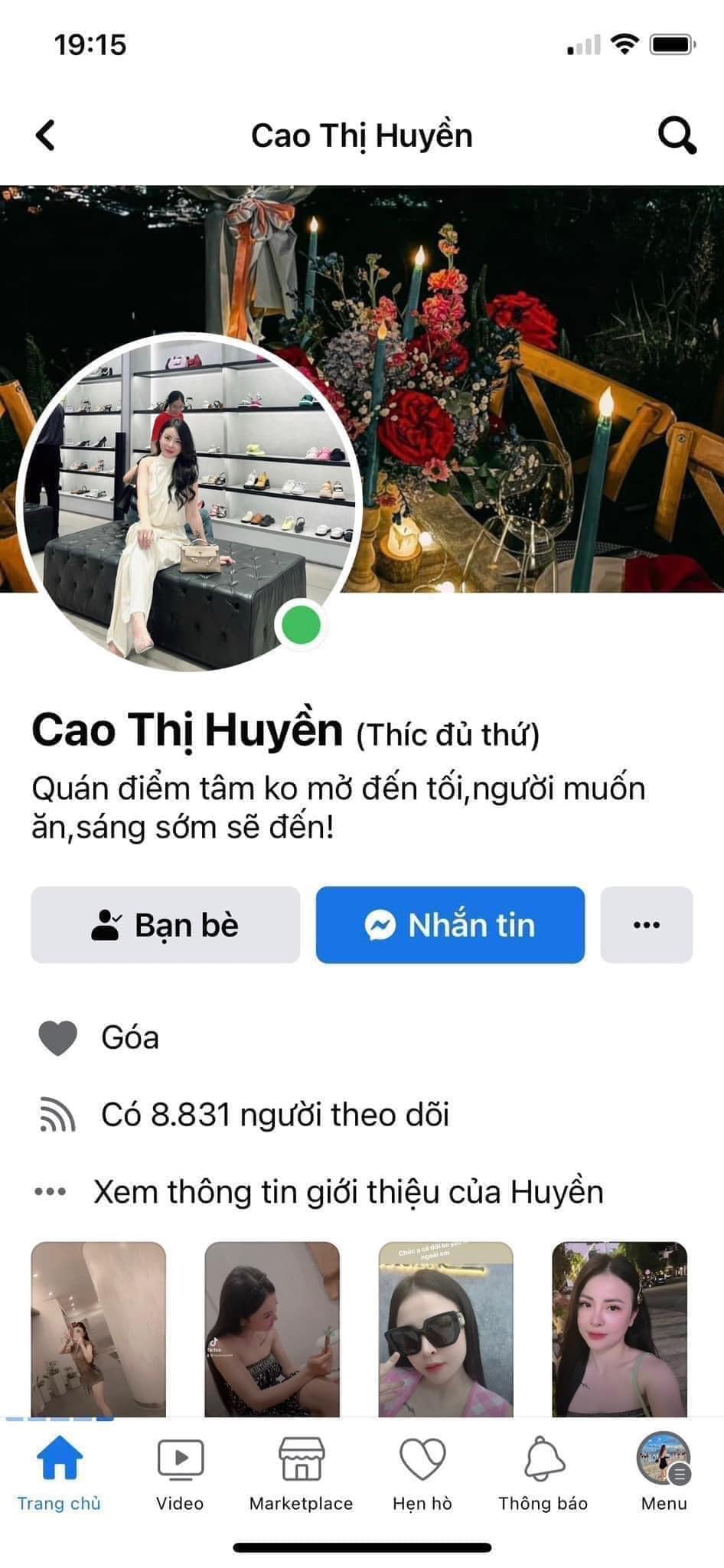View the candlelit flowers cover photo
This screenshot has width=724, height=1568.
click(x=536, y=383)
